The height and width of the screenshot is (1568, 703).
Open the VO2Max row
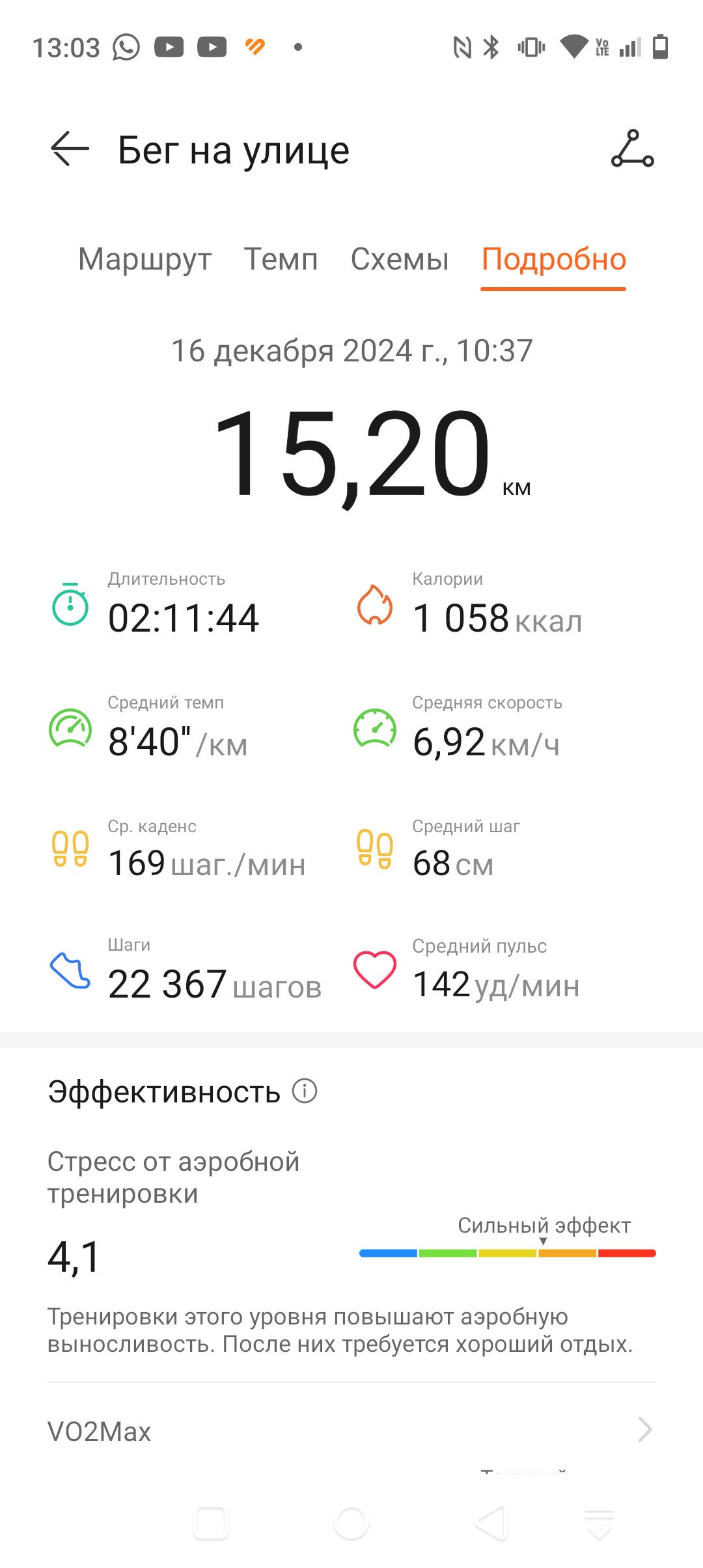click(351, 1431)
